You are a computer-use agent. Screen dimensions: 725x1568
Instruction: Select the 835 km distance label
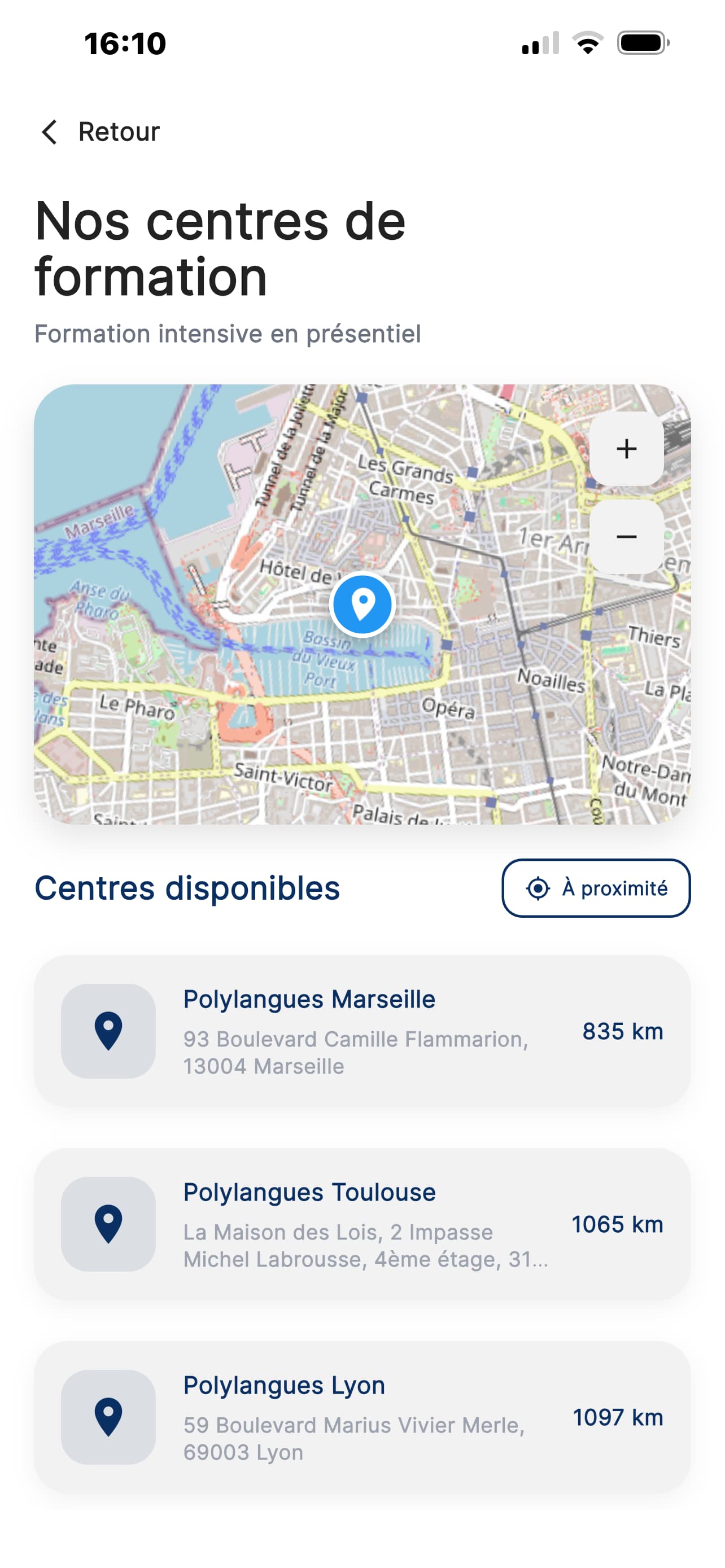point(622,1031)
